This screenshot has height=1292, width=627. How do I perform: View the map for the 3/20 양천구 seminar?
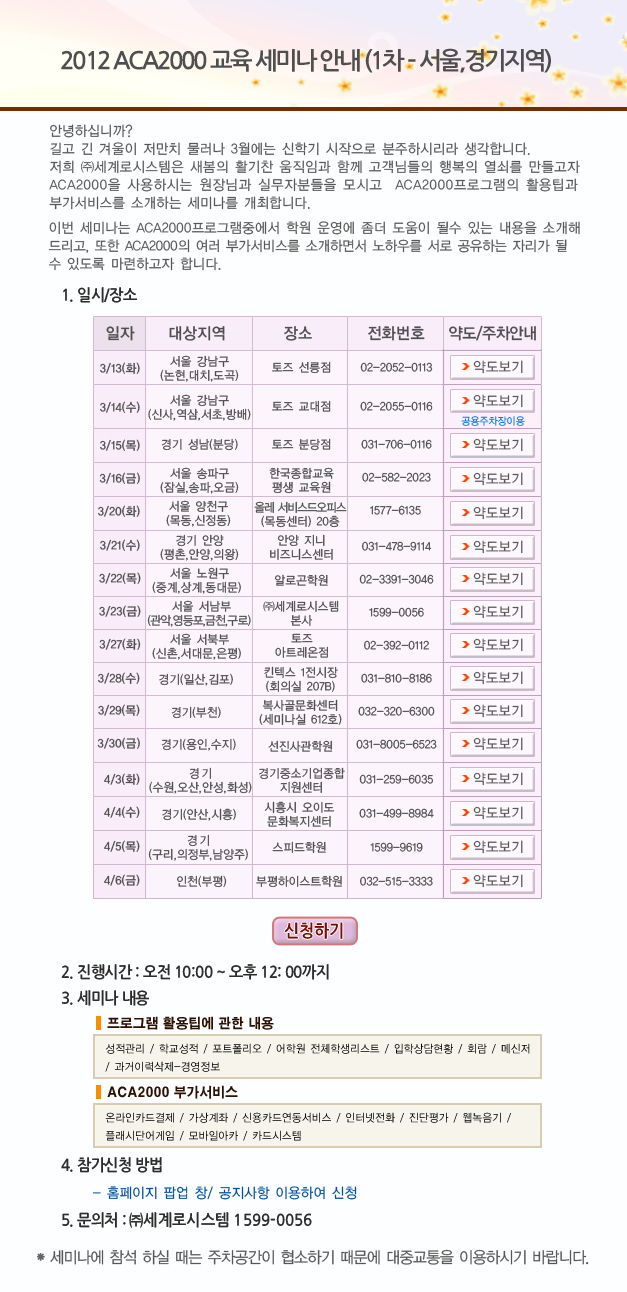point(492,513)
